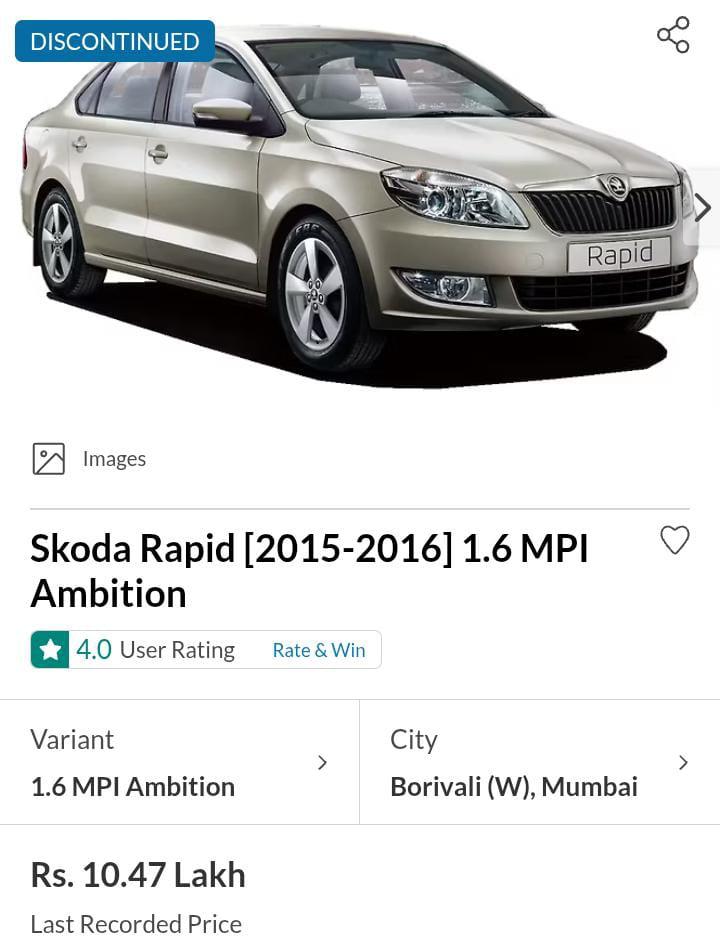Change the 1.6 MPI Ambition variant
This screenshot has height=945, width=720.
pyautogui.click(x=180, y=763)
